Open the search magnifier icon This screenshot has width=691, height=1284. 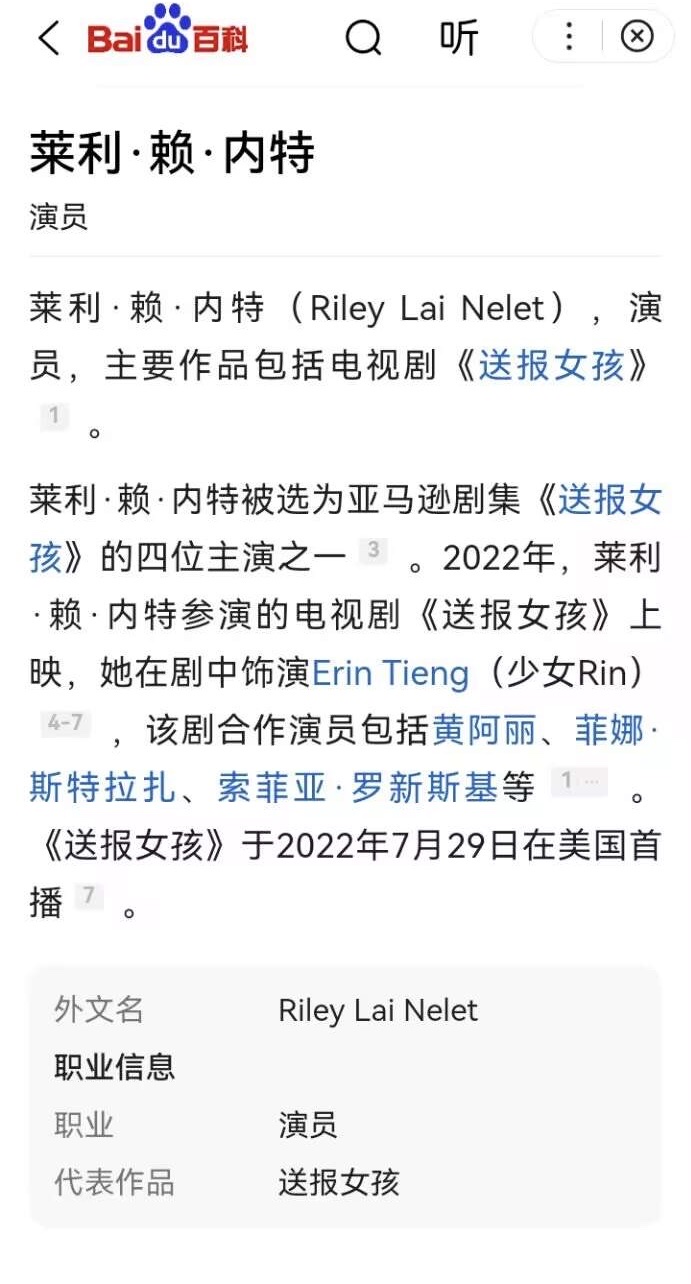tap(363, 38)
